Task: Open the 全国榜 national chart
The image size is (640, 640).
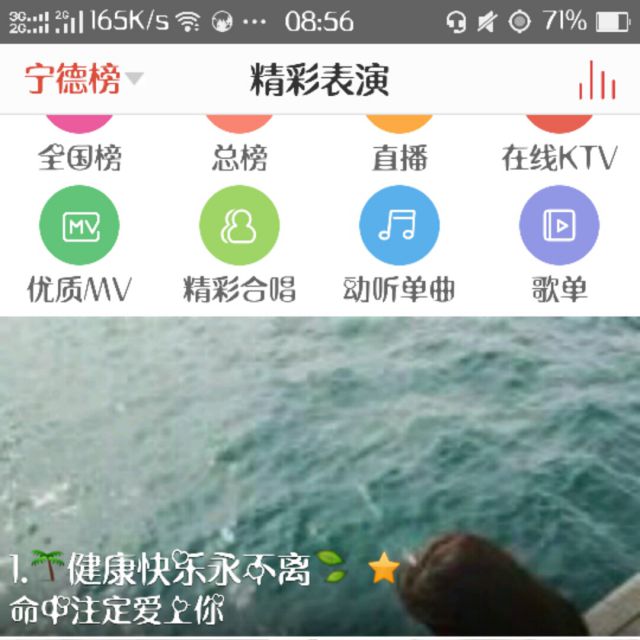Action: point(79,143)
